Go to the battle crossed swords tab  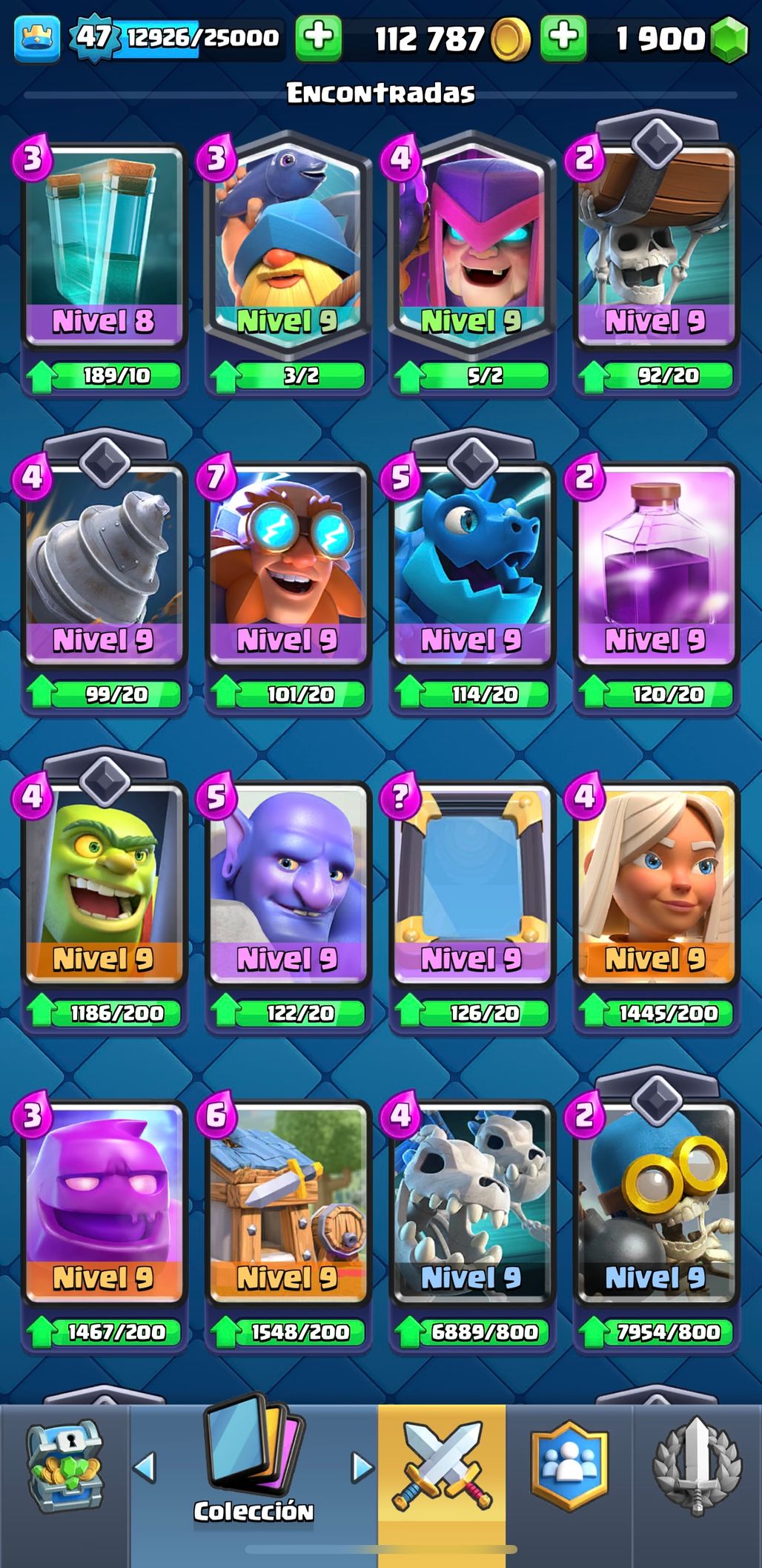click(x=442, y=1466)
